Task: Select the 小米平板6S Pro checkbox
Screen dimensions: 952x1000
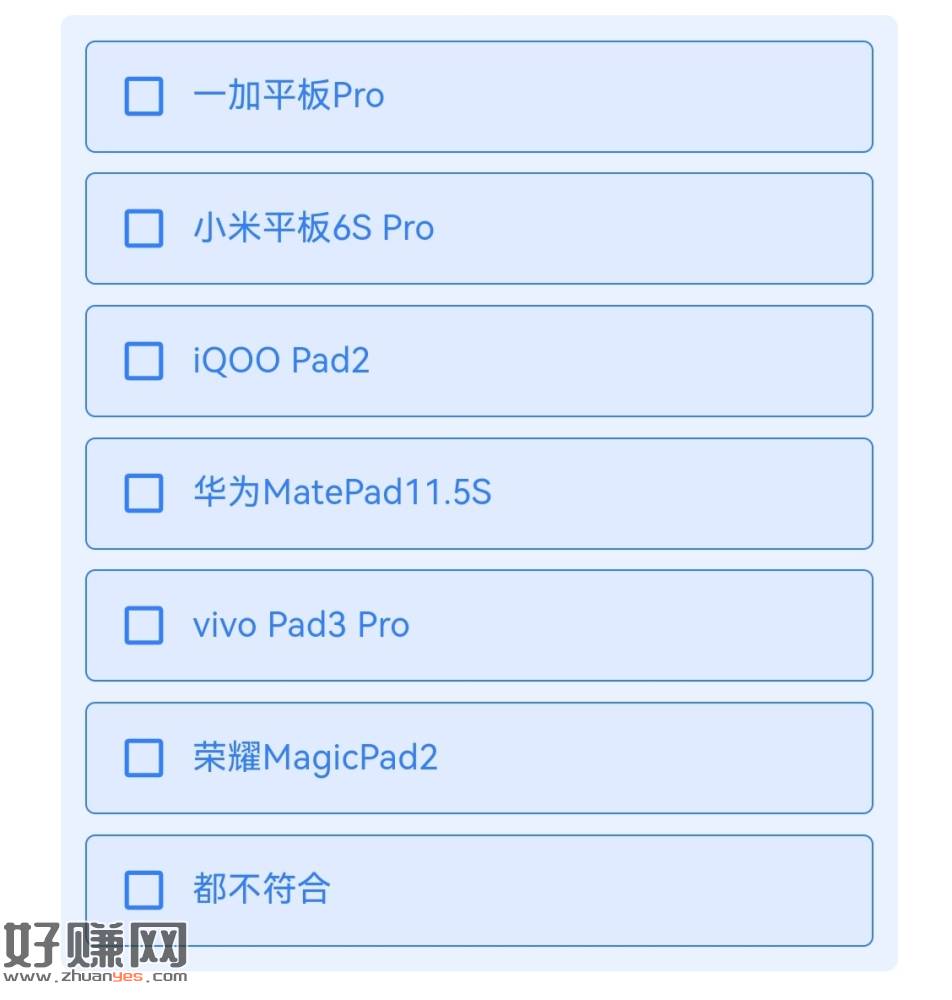Action: [144, 229]
